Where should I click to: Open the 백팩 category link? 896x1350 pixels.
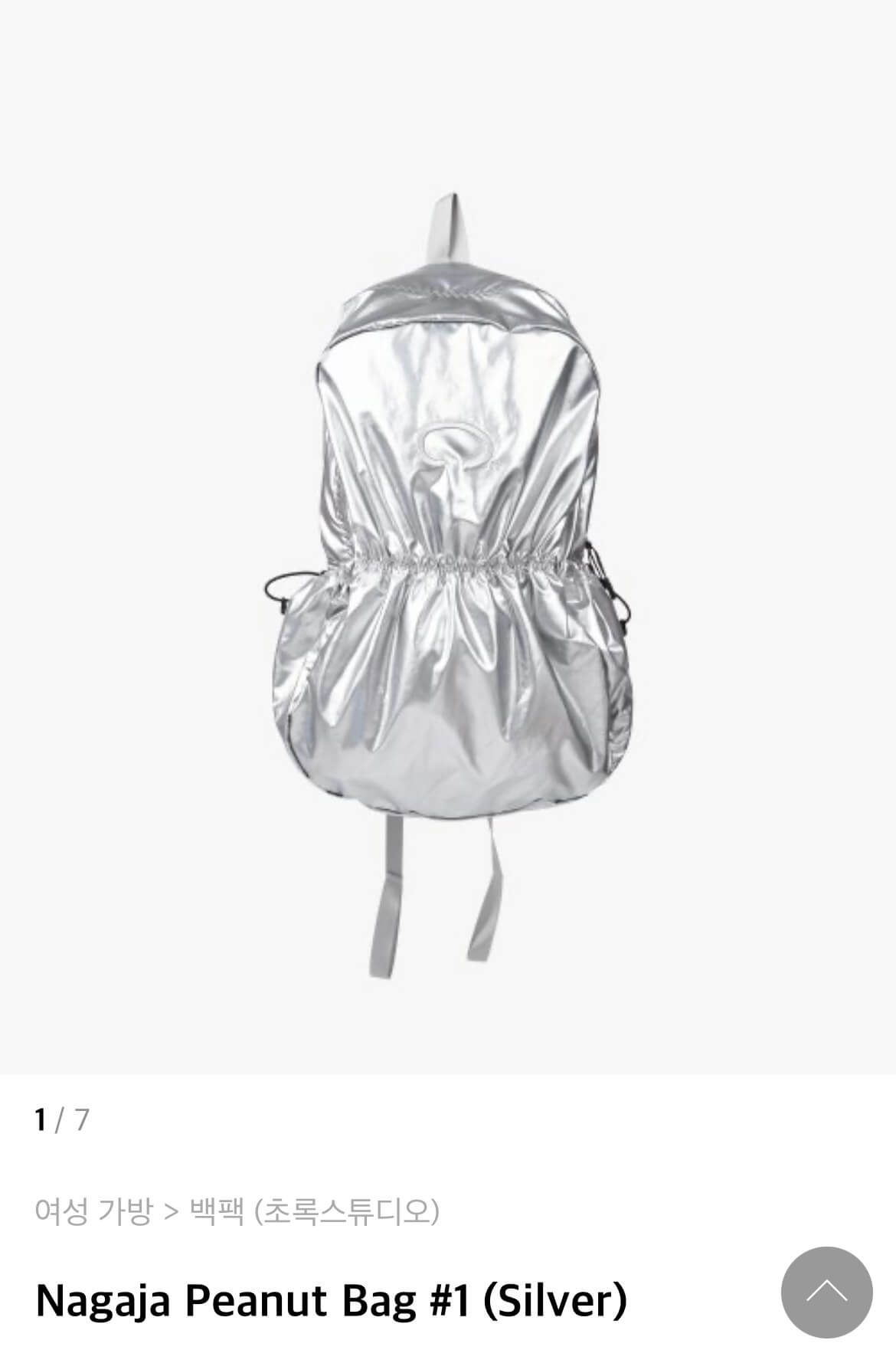pos(216,1211)
